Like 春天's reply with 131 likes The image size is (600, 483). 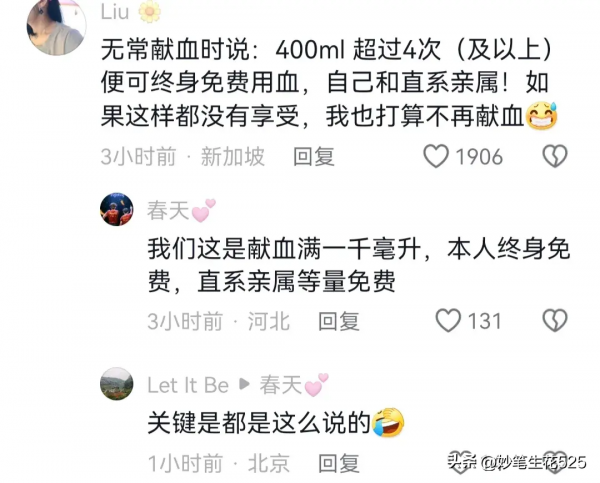click(x=449, y=320)
